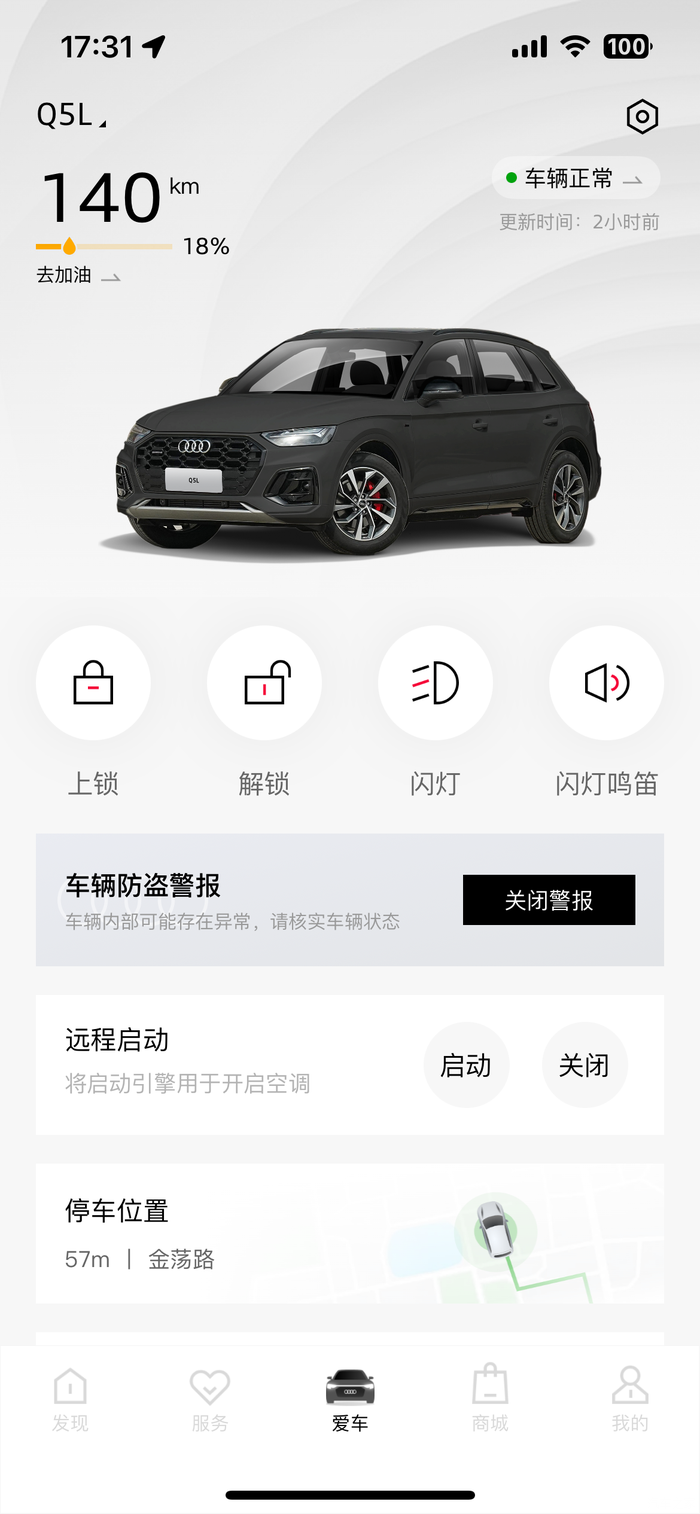Unlock the car with 解锁
The image size is (700, 1514).
click(264, 684)
